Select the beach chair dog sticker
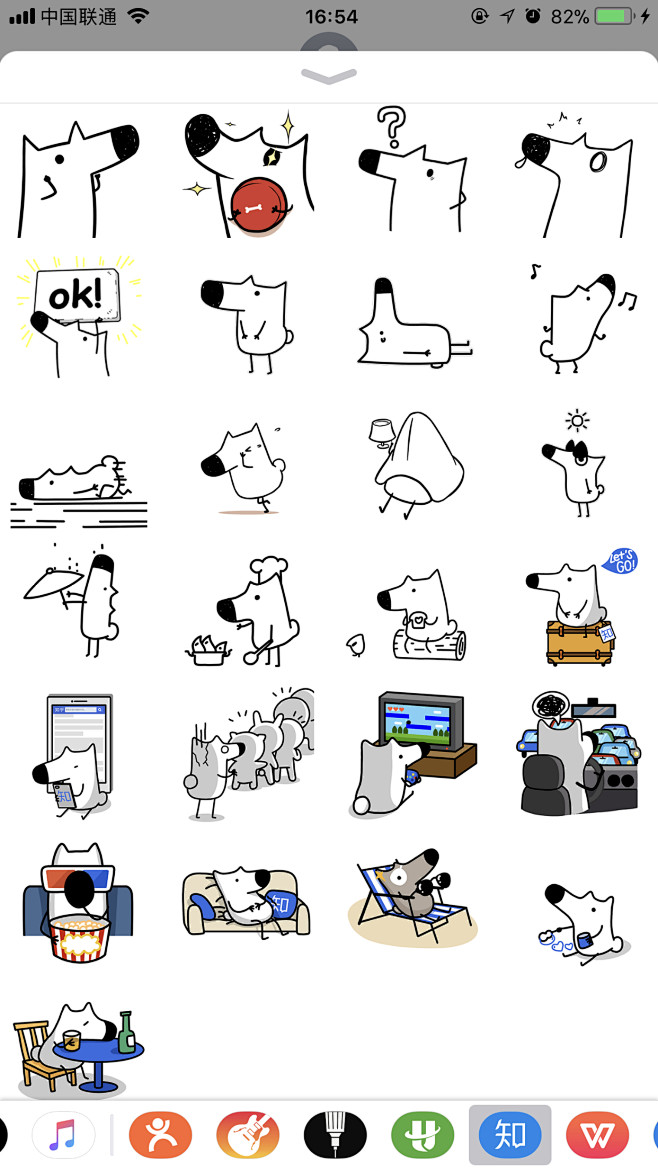Viewport: 658px width, 1170px height. click(x=413, y=897)
